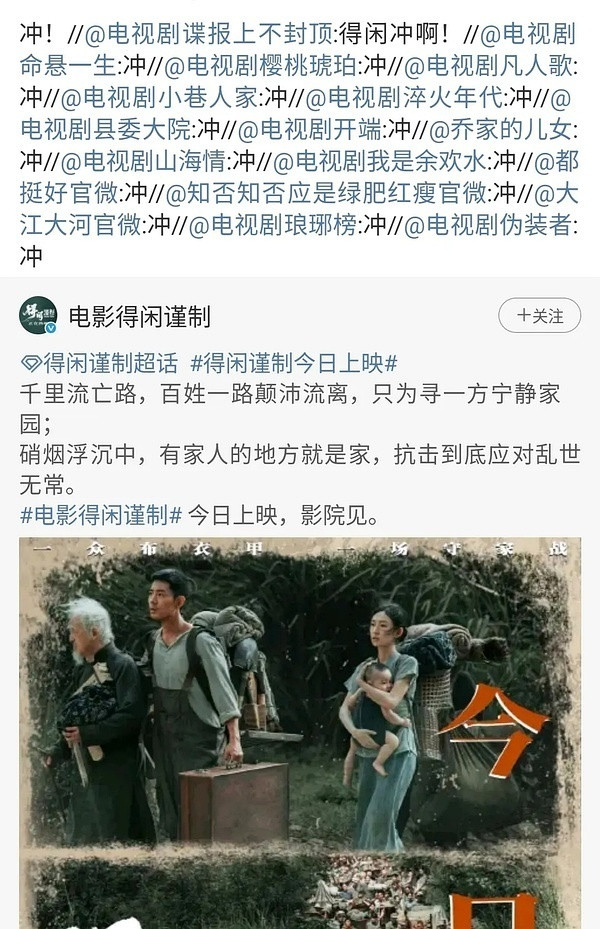Visit @电视剧山海情 profile
The image size is (600, 929).
point(143,161)
